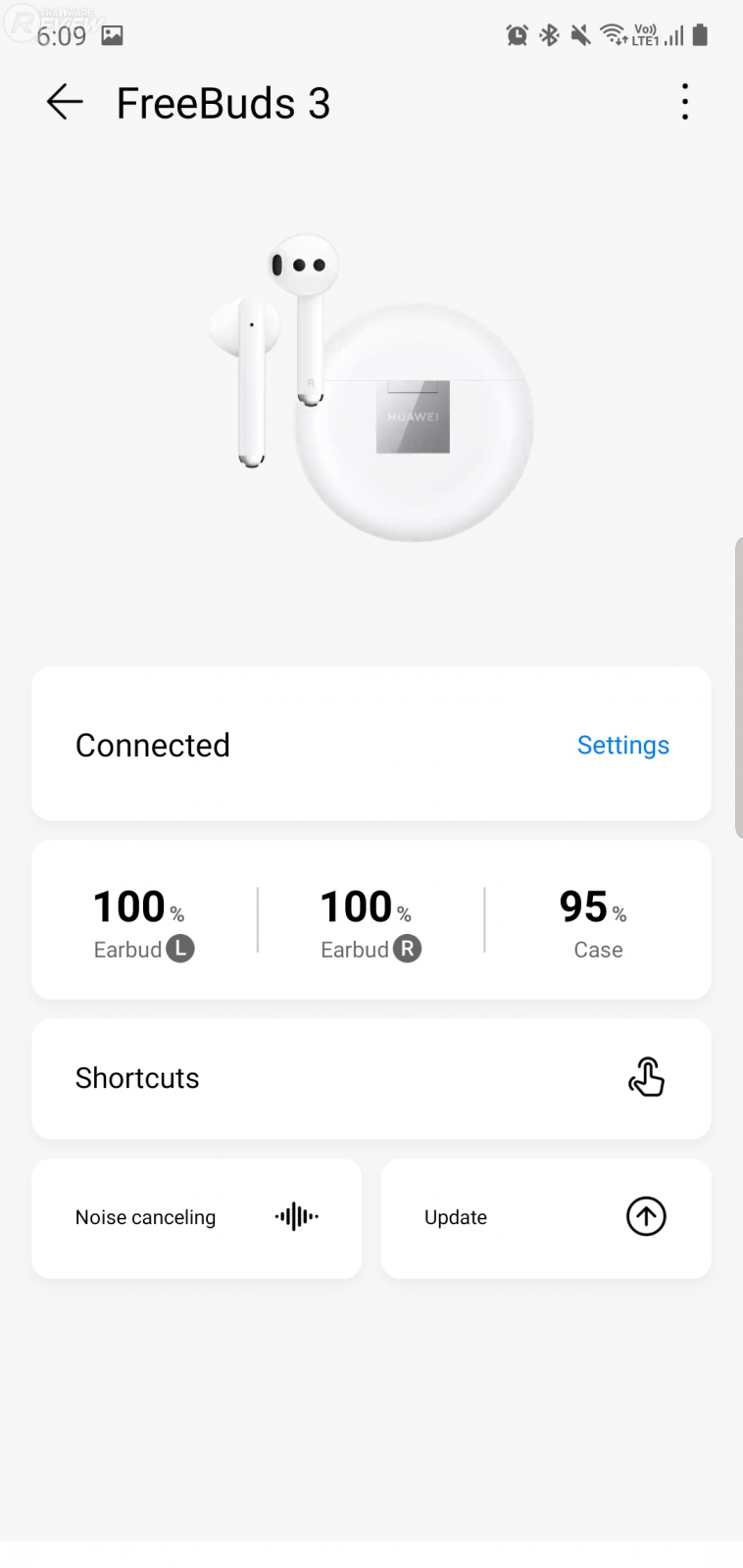Open the three-dot overflow menu
Screen dimensions: 743x1568
(685, 102)
